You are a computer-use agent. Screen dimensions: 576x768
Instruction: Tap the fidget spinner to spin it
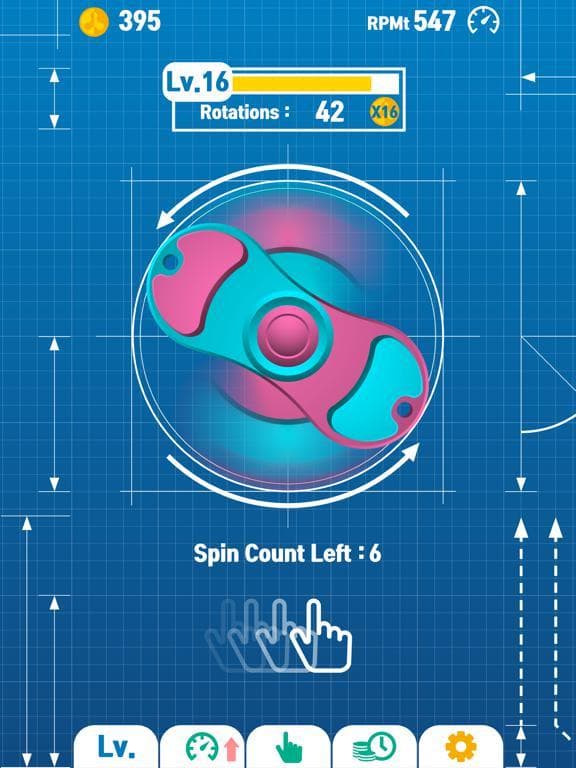(288, 336)
